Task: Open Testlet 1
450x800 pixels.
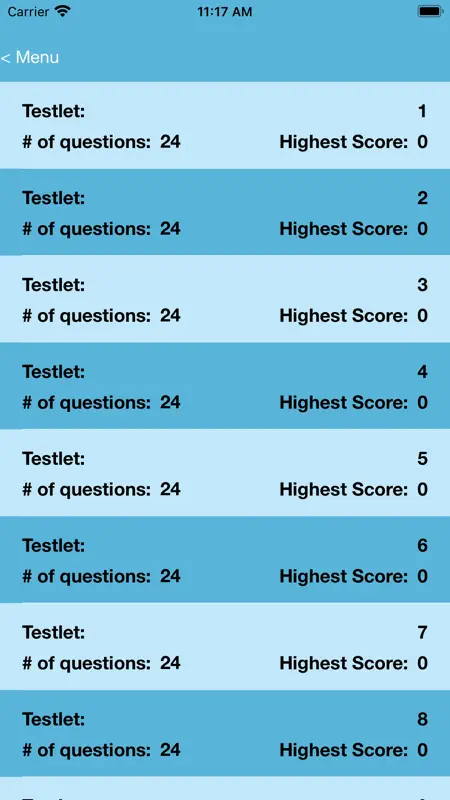Action: [x=225, y=126]
